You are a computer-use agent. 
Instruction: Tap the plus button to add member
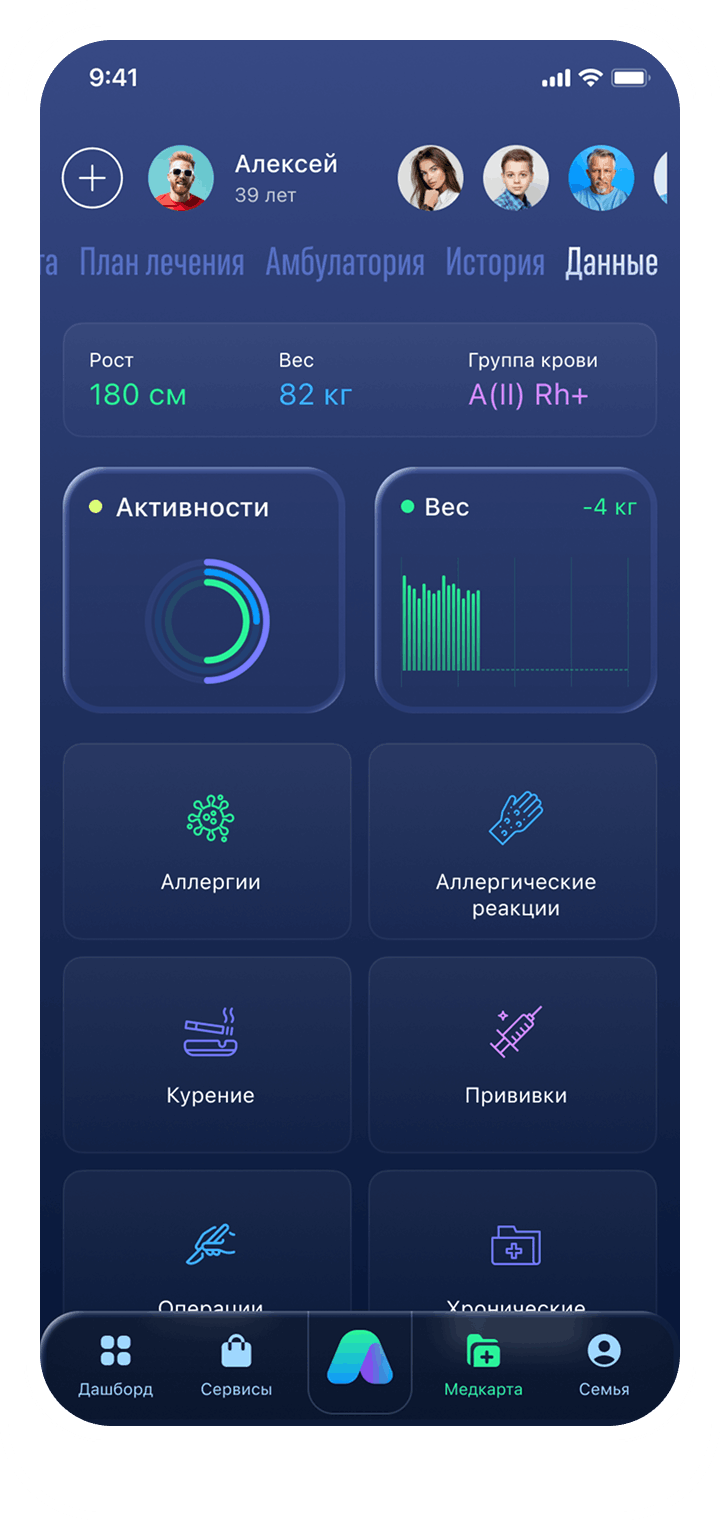coord(92,178)
